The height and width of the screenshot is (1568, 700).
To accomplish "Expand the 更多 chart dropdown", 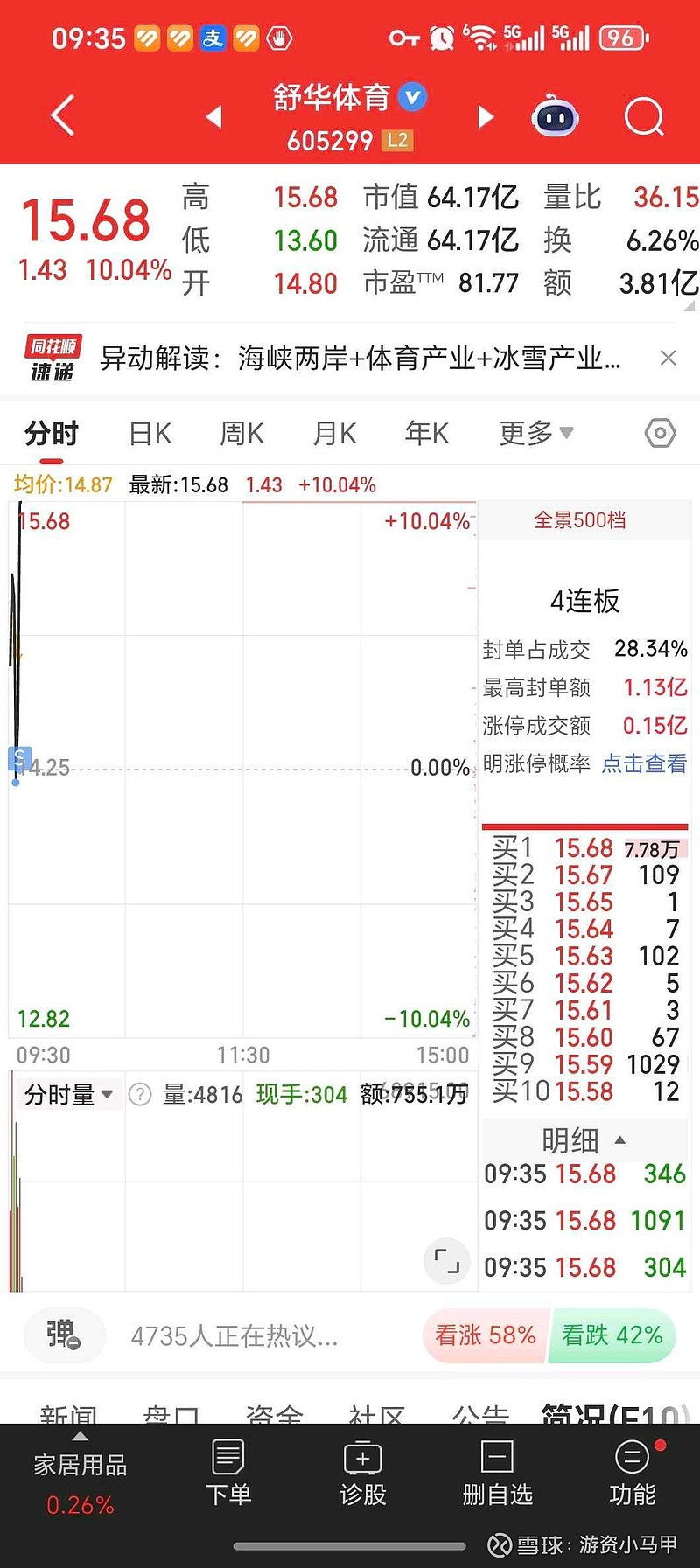I will coord(535,433).
